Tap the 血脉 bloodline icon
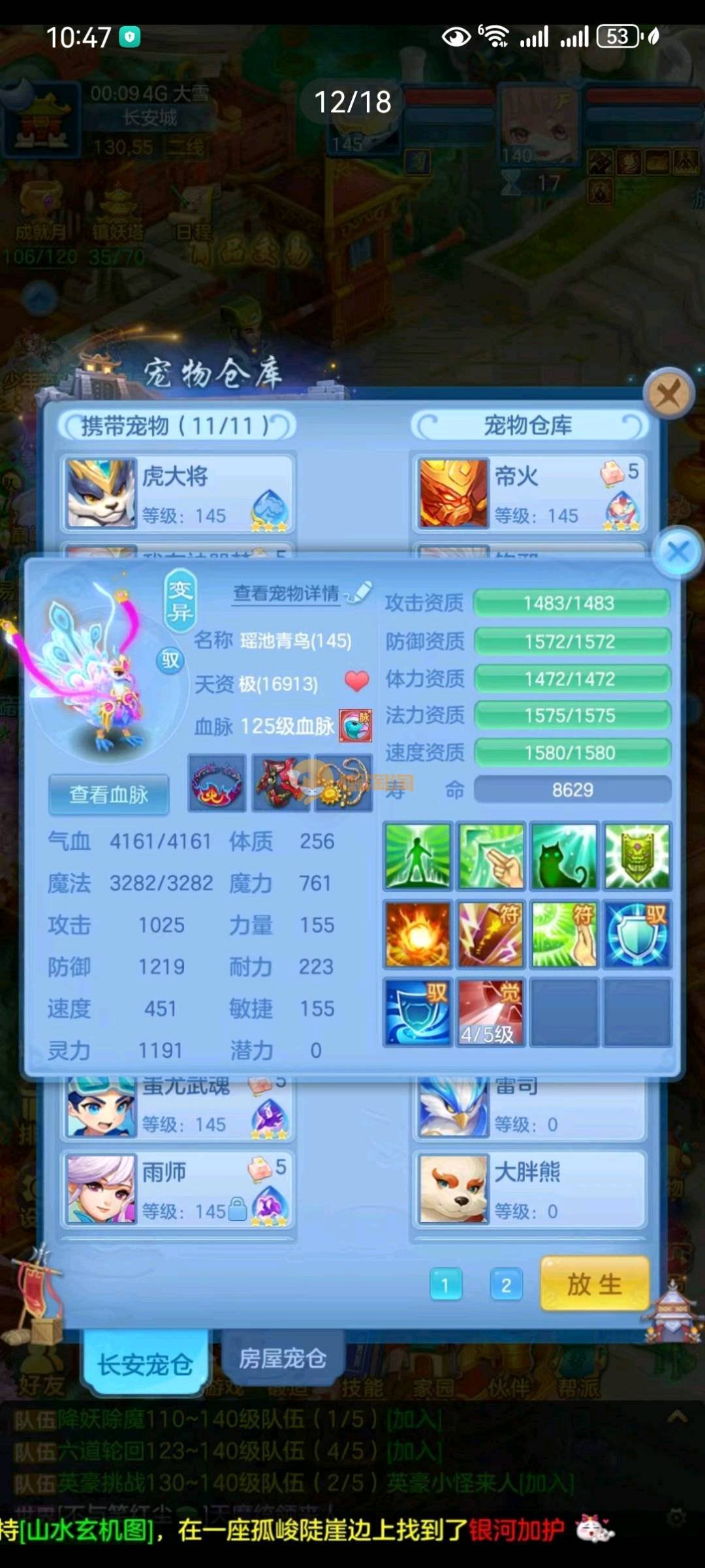Screen dimensions: 705x1568 [355, 726]
